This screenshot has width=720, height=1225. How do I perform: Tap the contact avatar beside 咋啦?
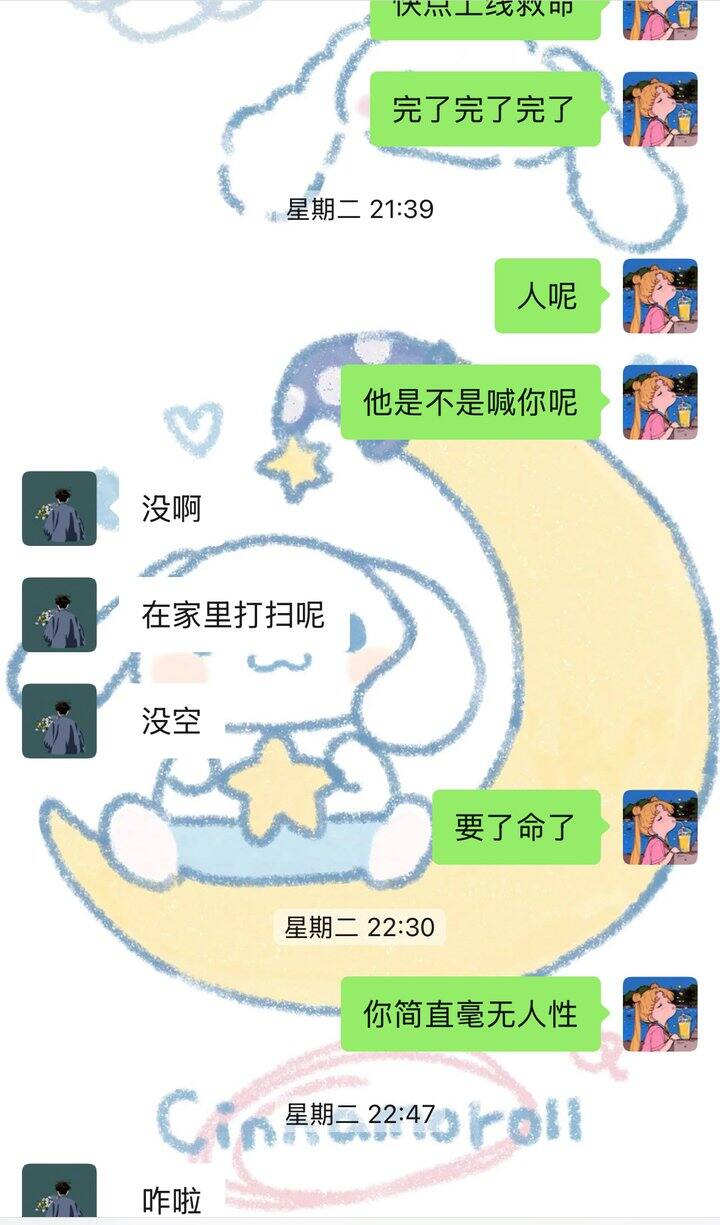pos(60,1195)
